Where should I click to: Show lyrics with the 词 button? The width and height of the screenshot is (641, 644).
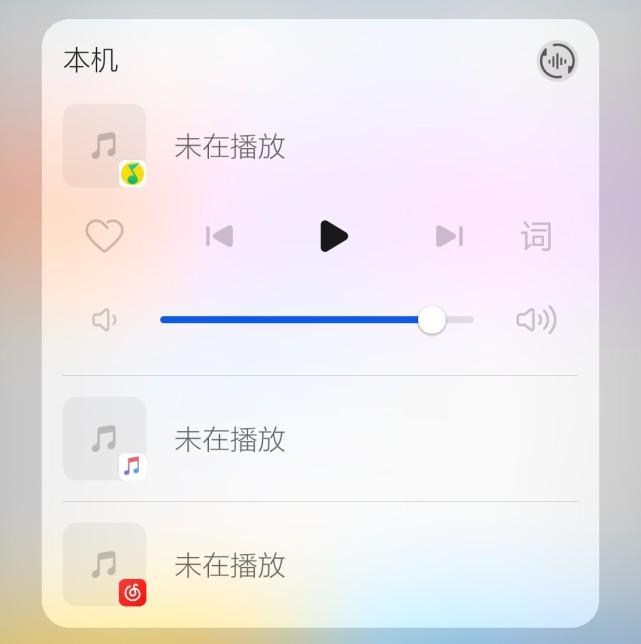536,237
